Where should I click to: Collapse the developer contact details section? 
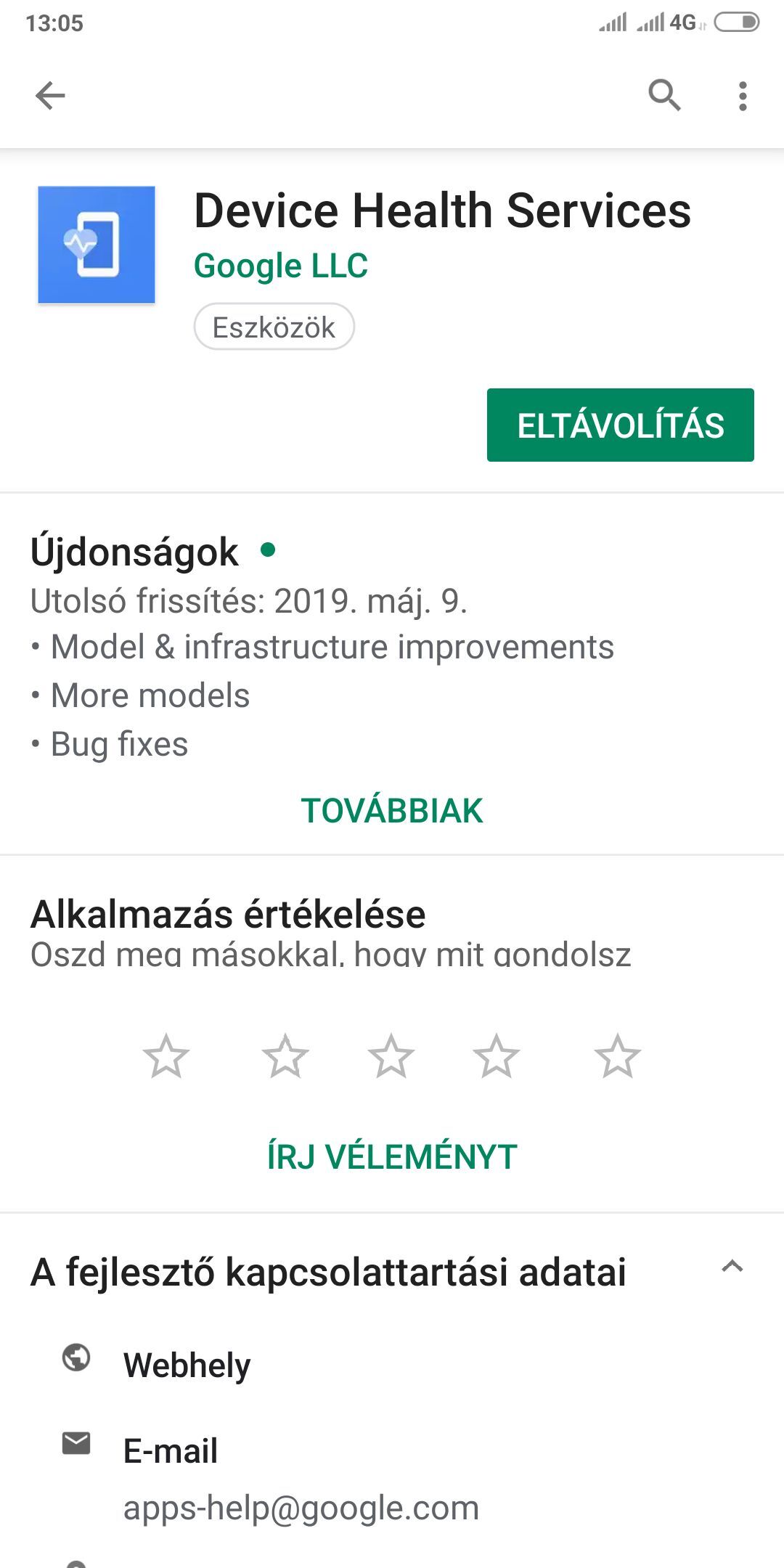coord(732,1267)
